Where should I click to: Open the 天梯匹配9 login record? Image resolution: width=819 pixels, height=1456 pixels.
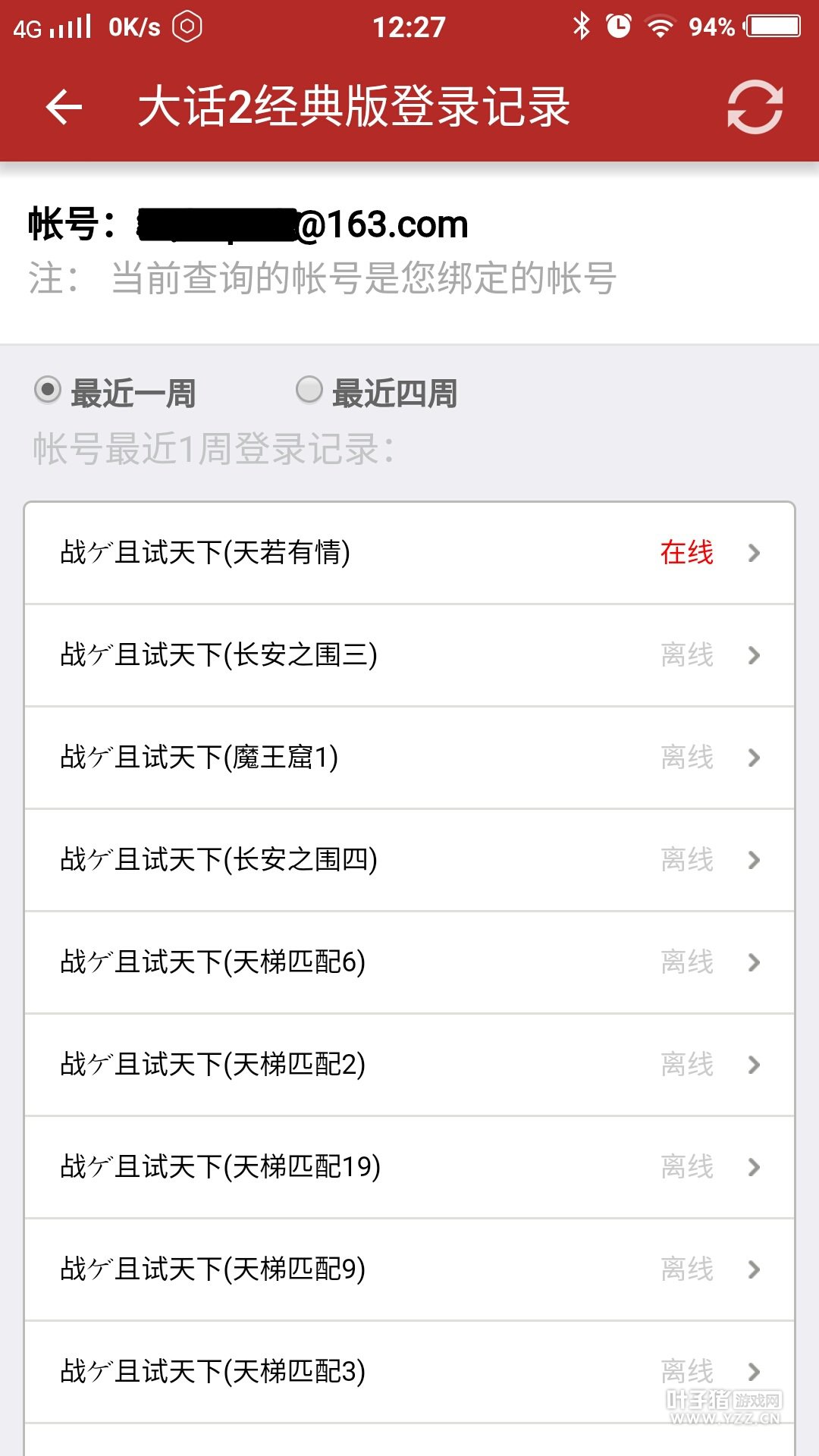click(x=409, y=1269)
